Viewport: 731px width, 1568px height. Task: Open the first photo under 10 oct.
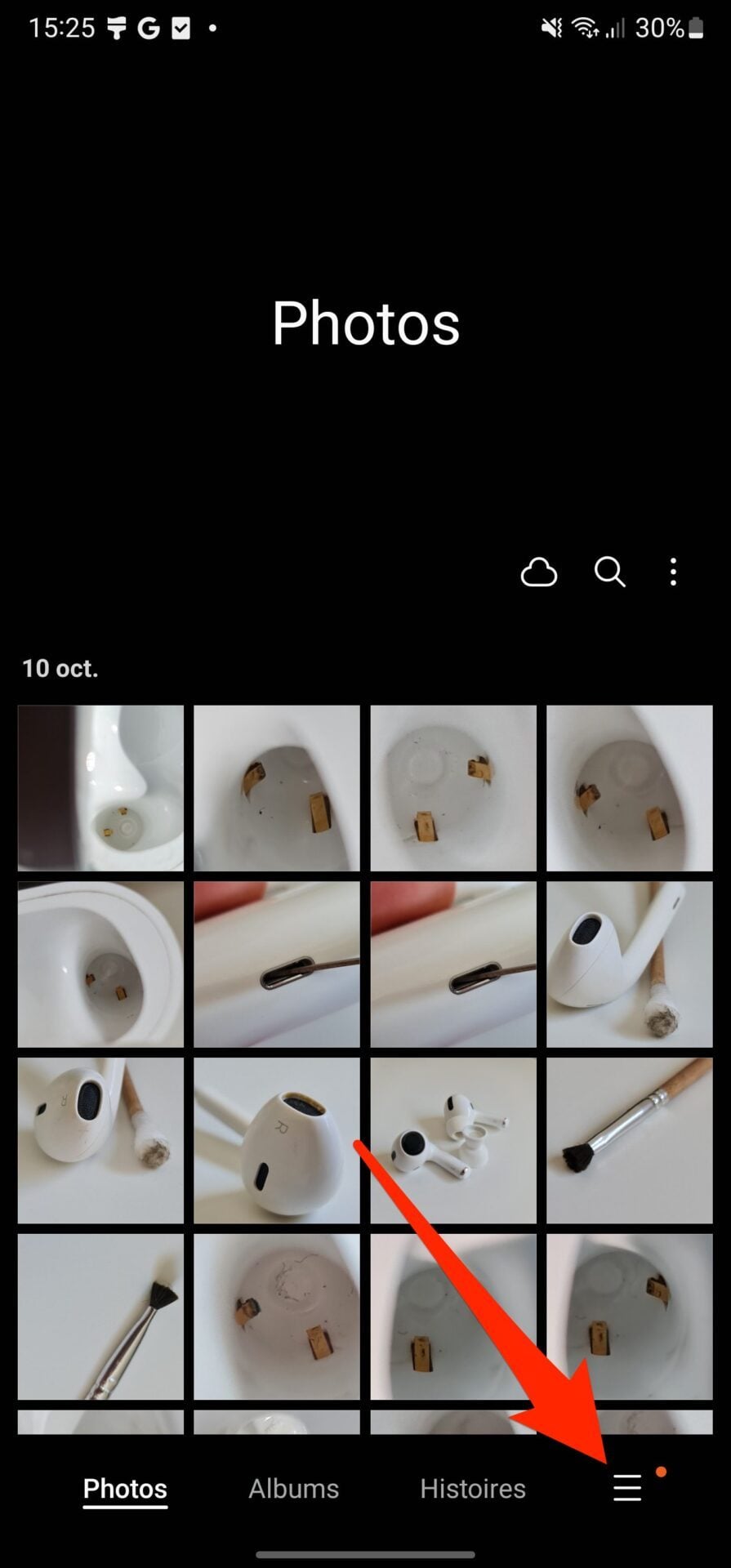pyautogui.click(x=100, y=788)
